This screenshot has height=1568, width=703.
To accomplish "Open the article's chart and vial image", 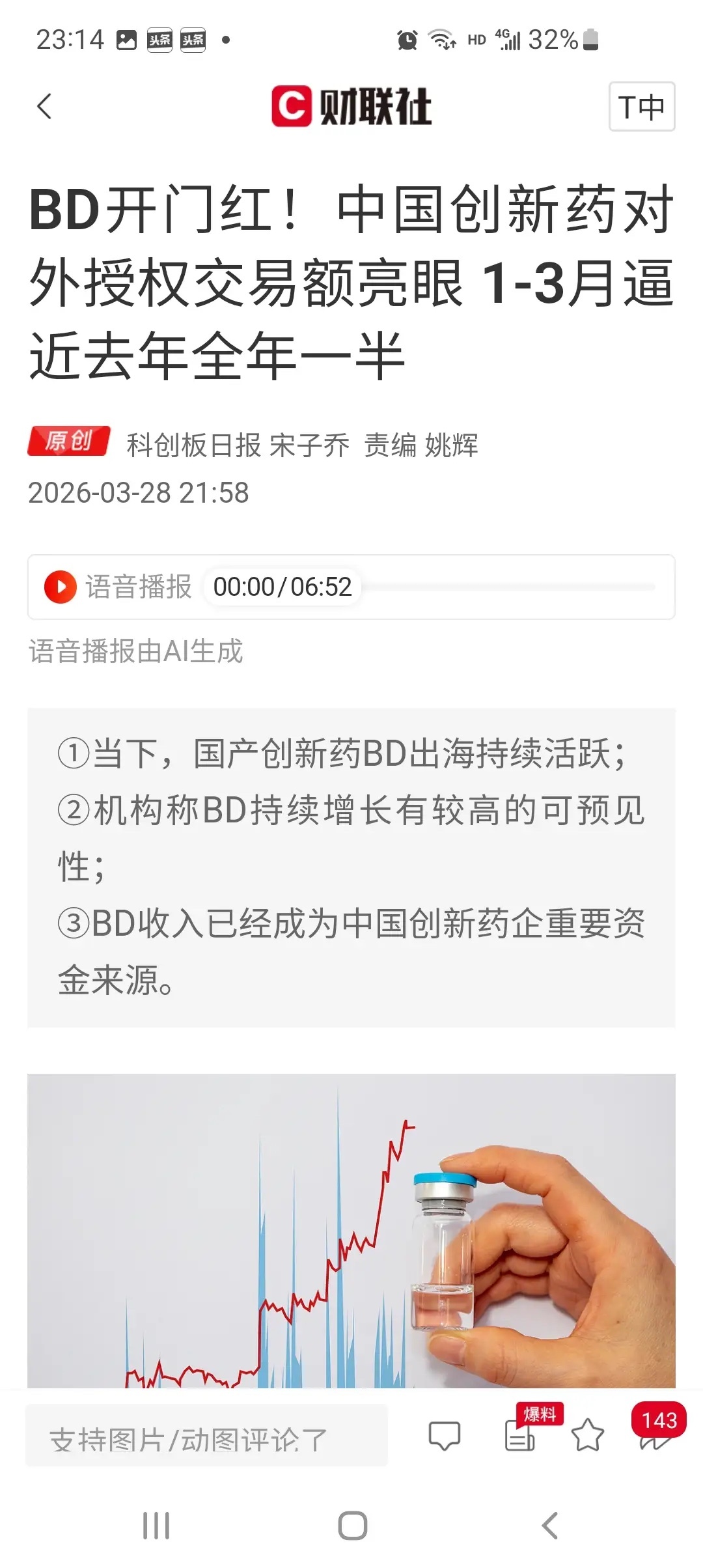I will pos(351,1231).
